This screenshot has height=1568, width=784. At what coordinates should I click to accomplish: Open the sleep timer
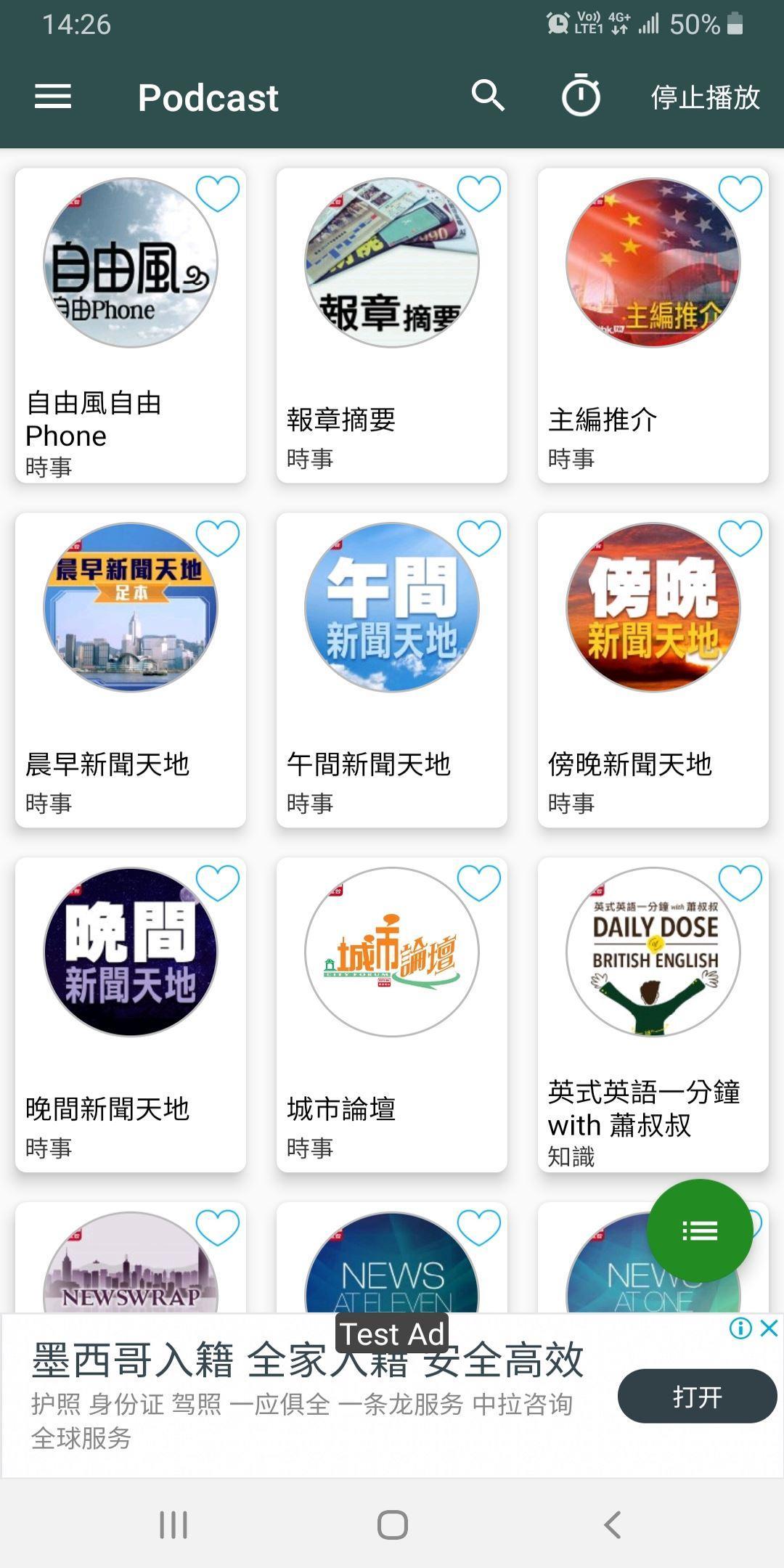point(581,97)
